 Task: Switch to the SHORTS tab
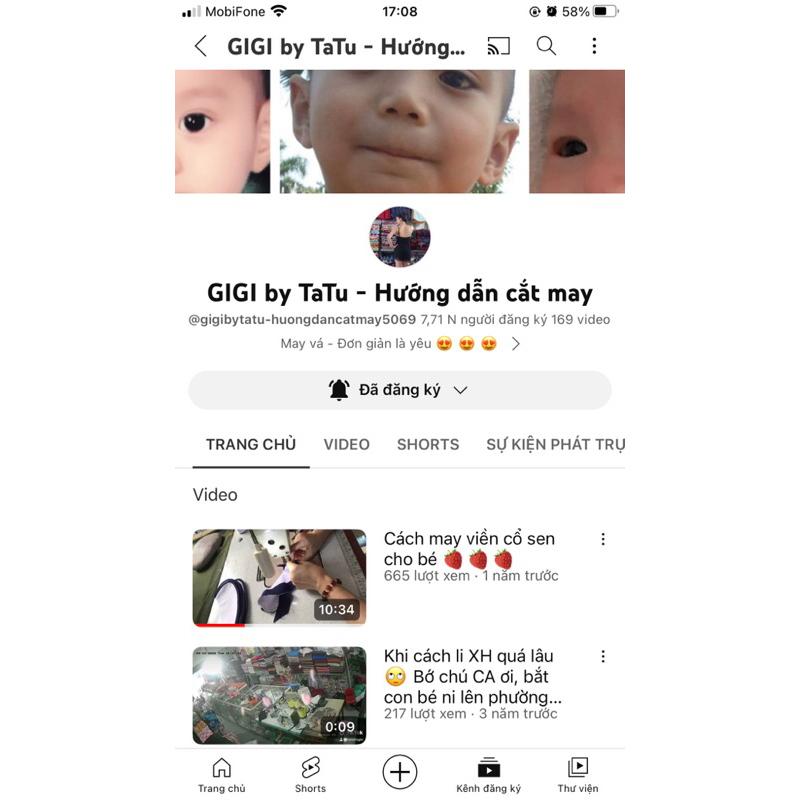428,445
